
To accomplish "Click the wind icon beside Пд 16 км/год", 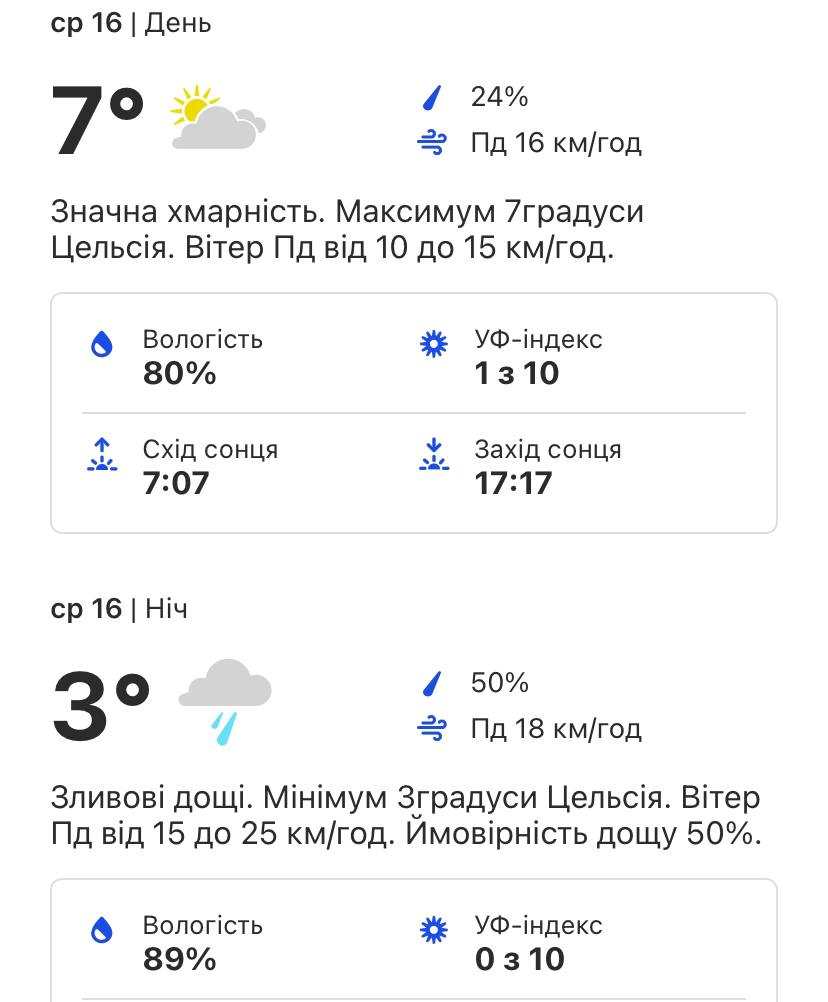I will 432,142.
